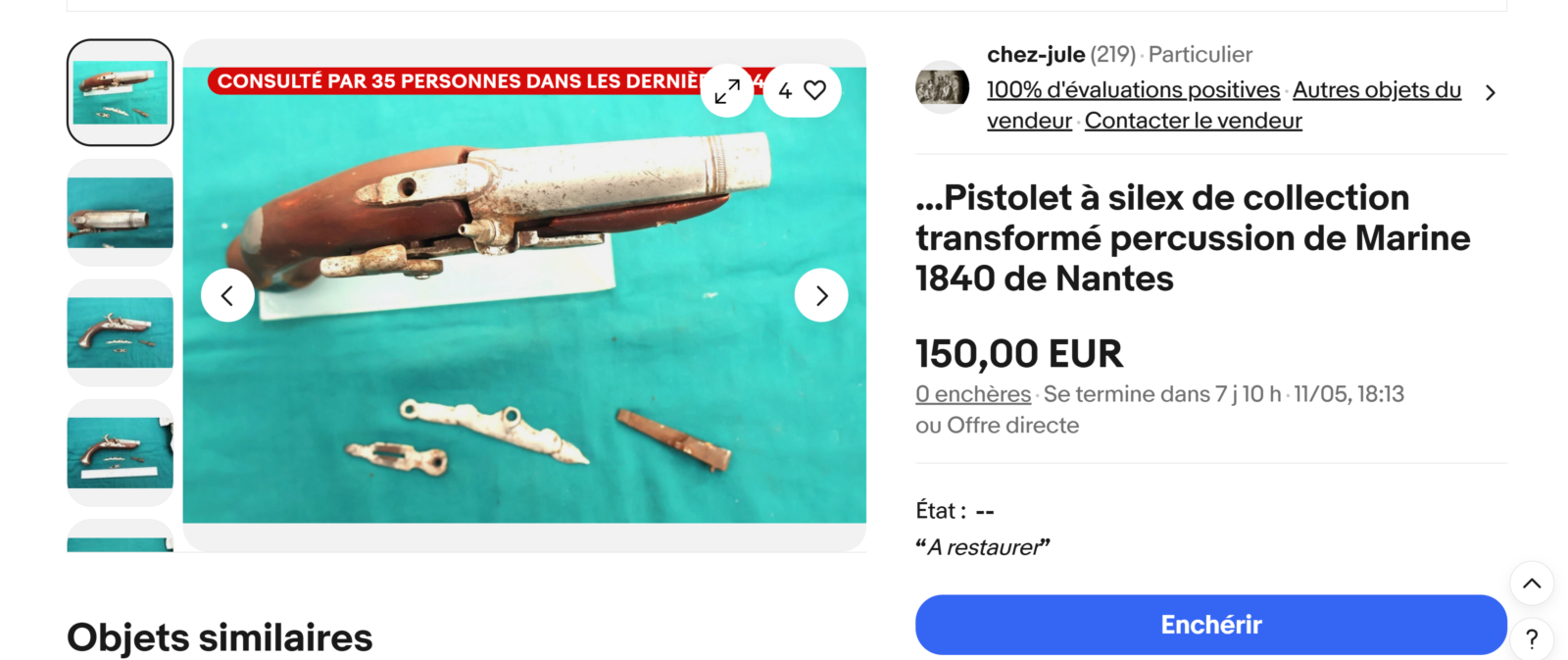The height and width of the screenshot is (660, 1568).
Task: Show the next photo with the right arrow
Action: (820, 295)
